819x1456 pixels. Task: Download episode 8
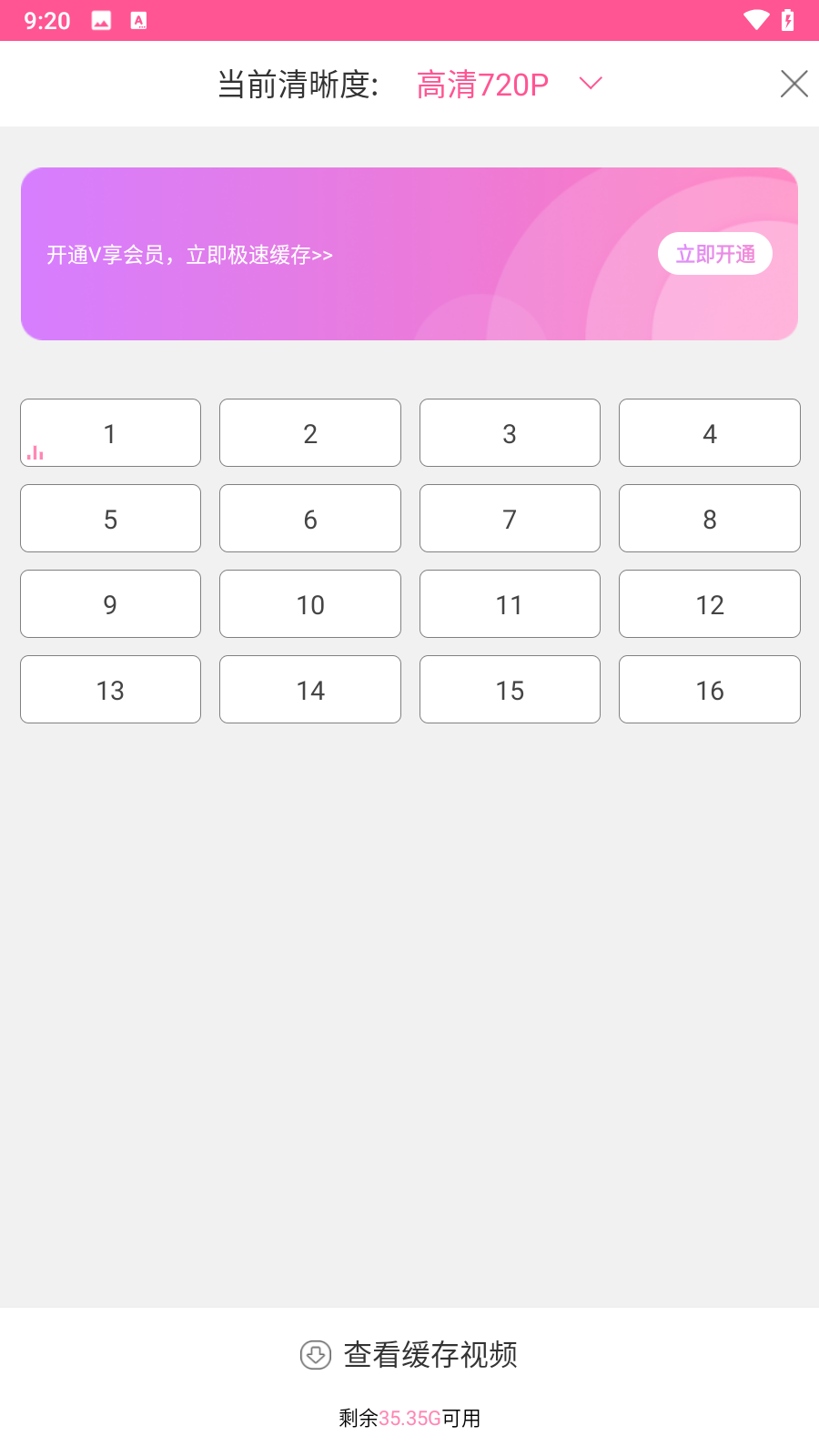[x=710, y=519]
